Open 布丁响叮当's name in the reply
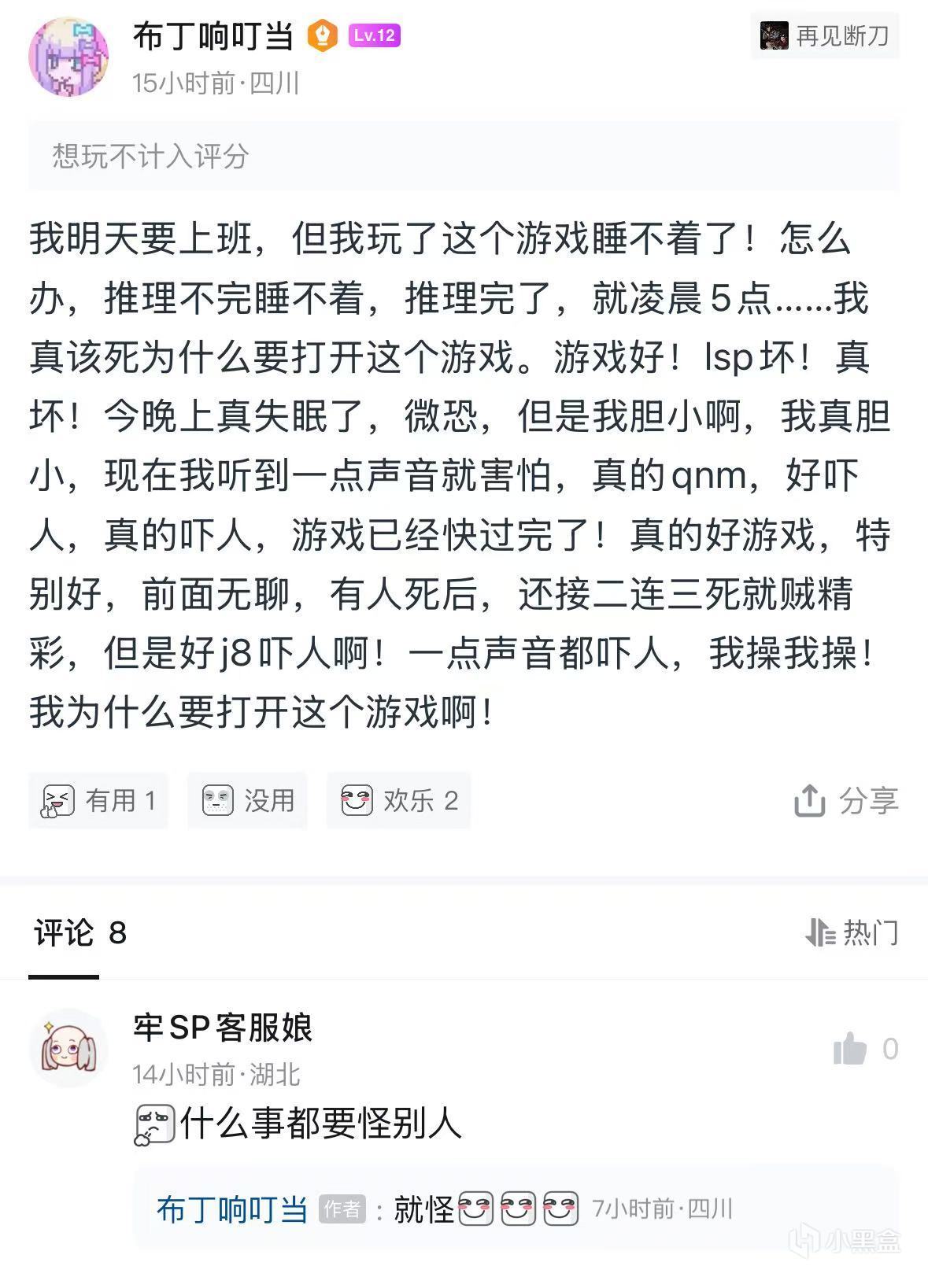The image size is (928, 1288). (x=231, y=1209)
